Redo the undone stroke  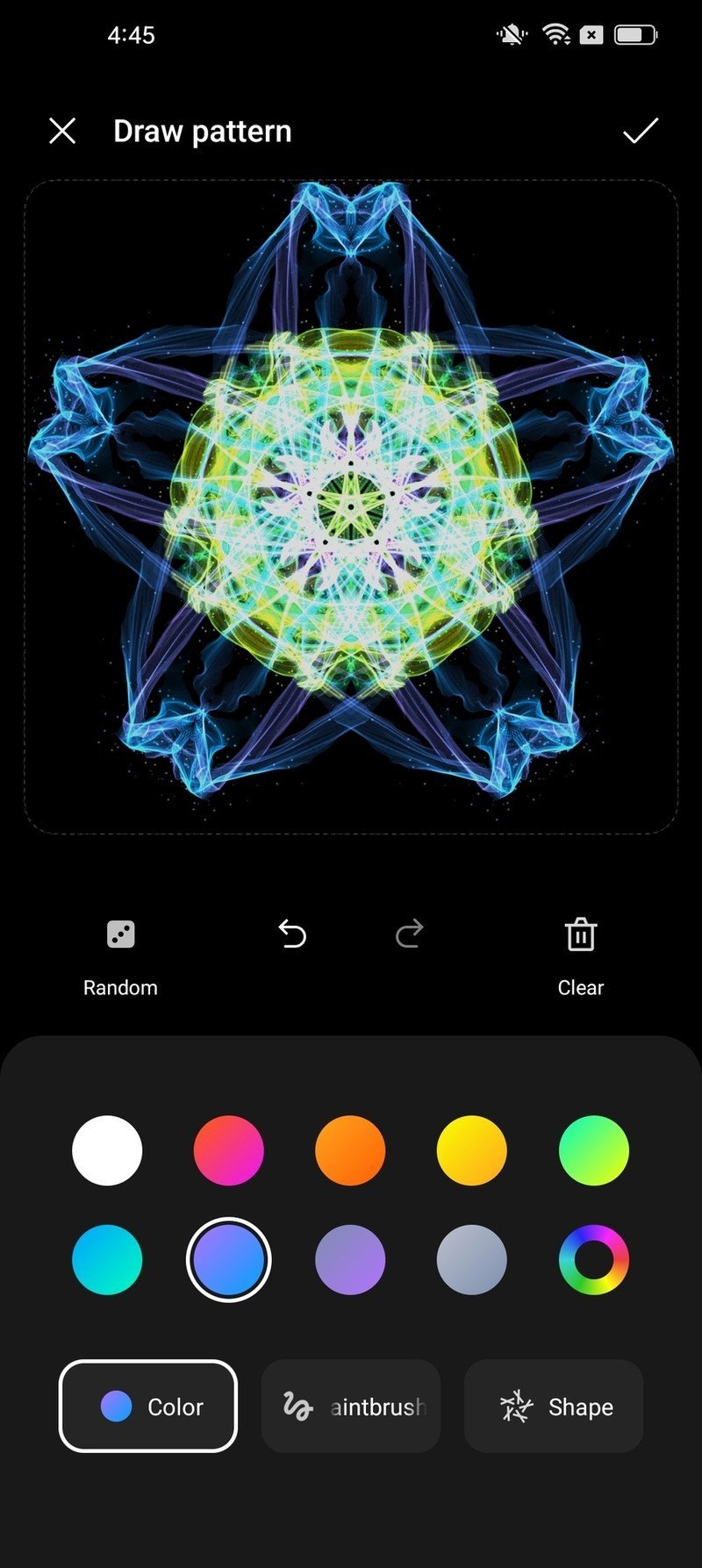(409, 934)
